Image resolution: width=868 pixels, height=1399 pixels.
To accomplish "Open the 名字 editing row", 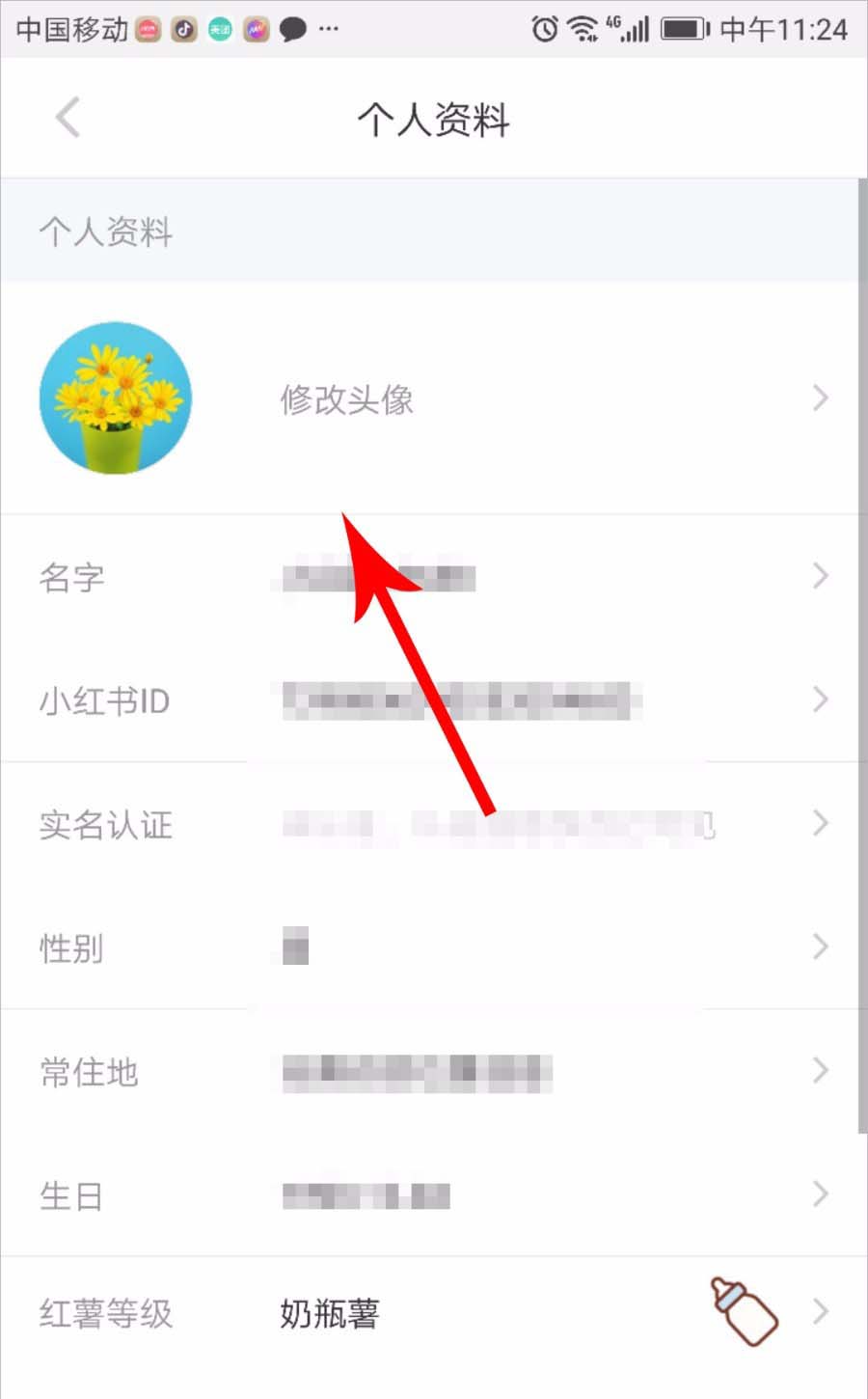I will pyautogui.click(x=434, y=576).
